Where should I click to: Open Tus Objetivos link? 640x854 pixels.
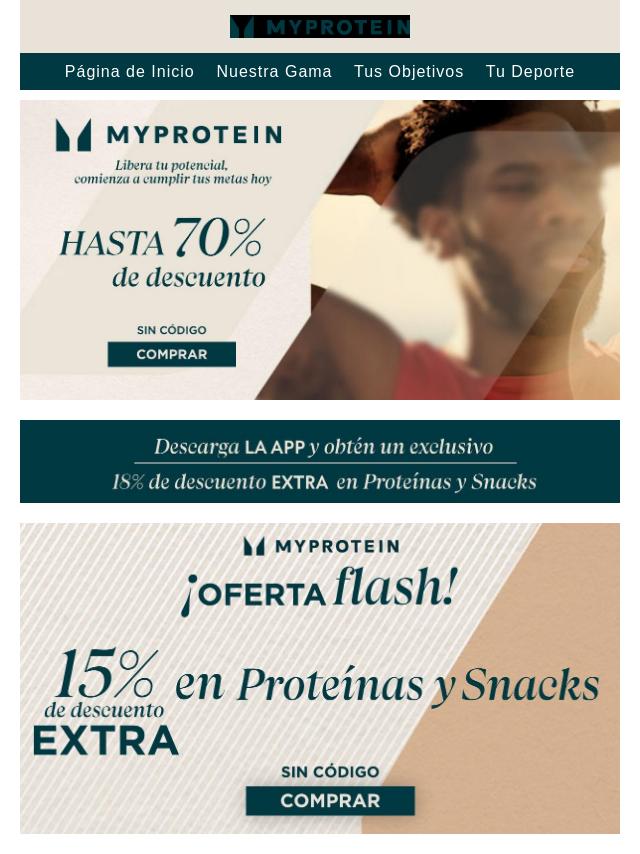pos(408,72)
